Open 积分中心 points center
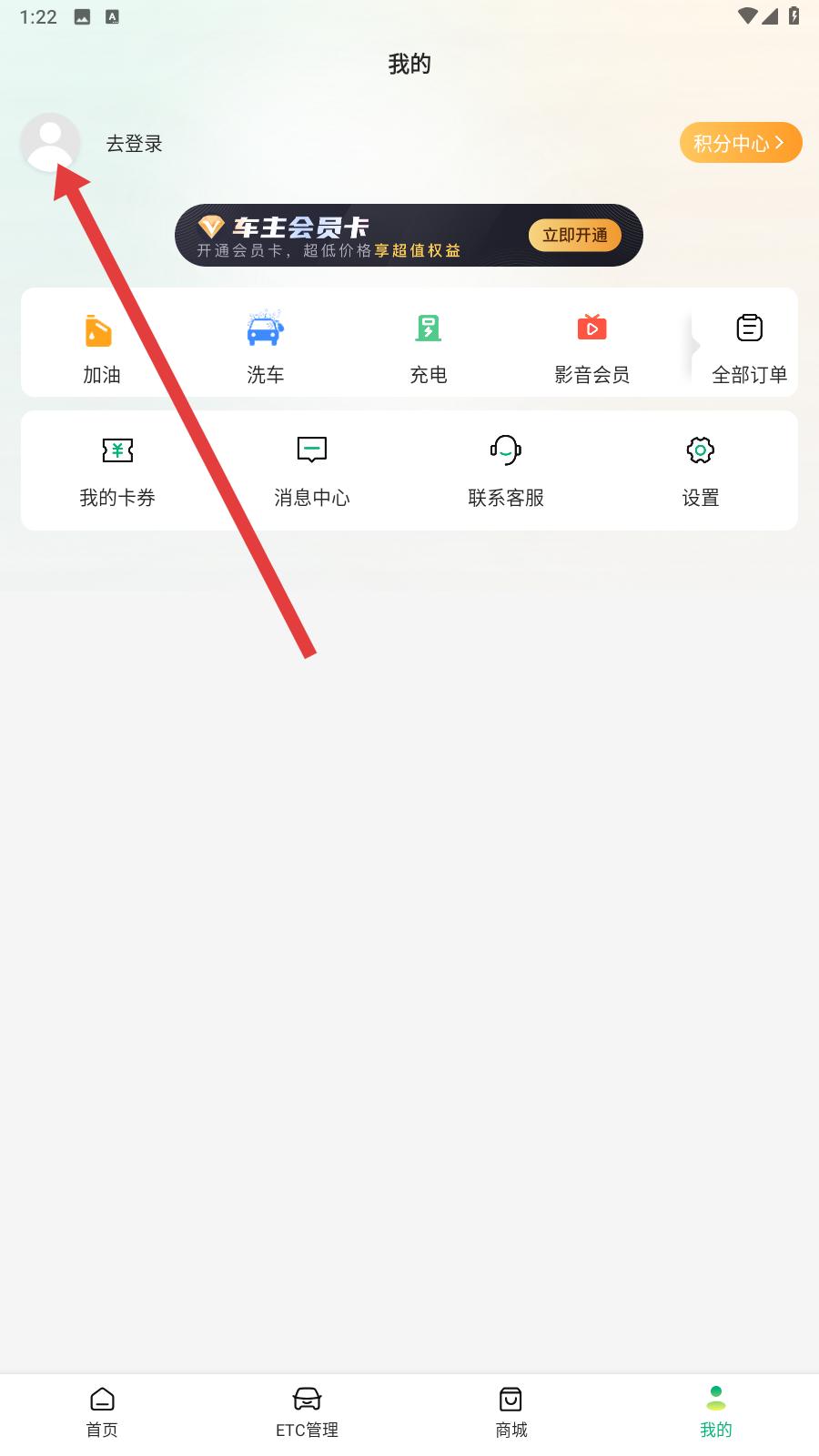 click(740, 143)
